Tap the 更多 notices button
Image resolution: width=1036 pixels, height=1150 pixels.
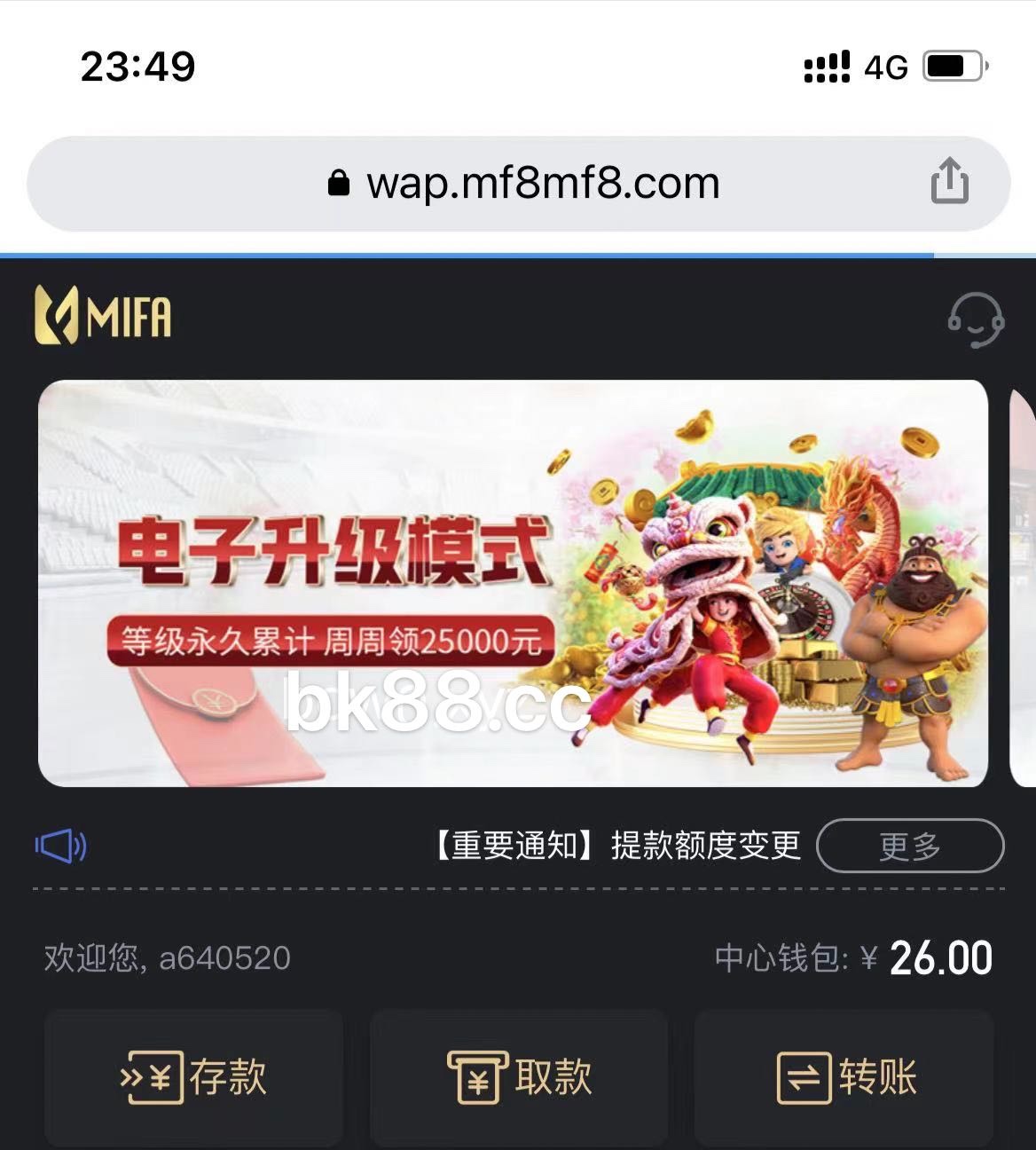pyautogui.click(x=909, y=846)
